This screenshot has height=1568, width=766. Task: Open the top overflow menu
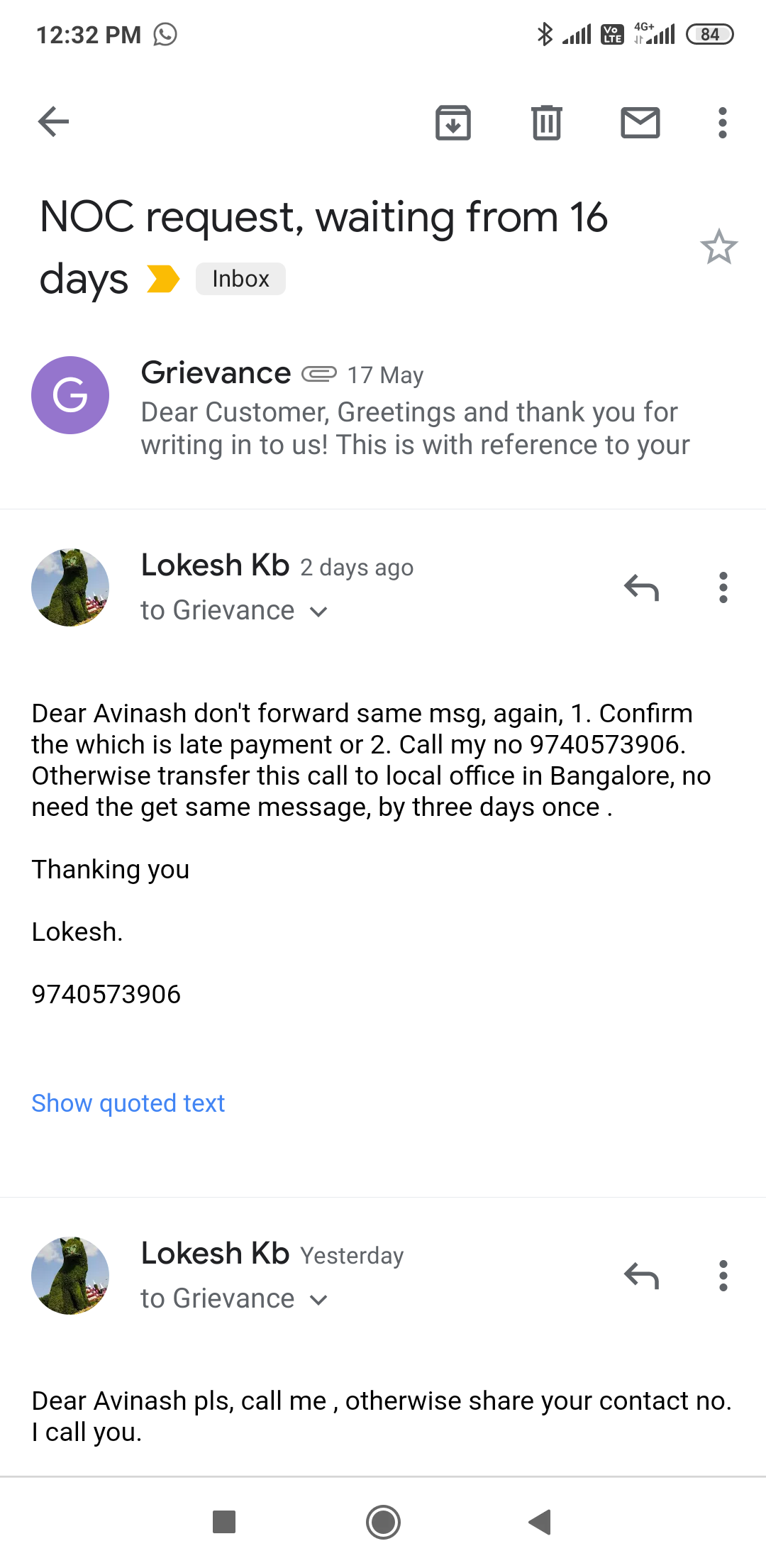tap(722, 123)
